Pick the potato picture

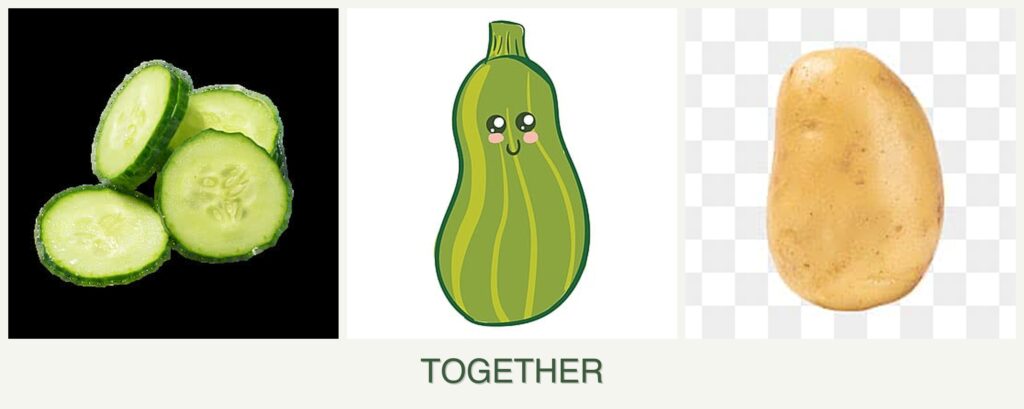coord(853,177)
